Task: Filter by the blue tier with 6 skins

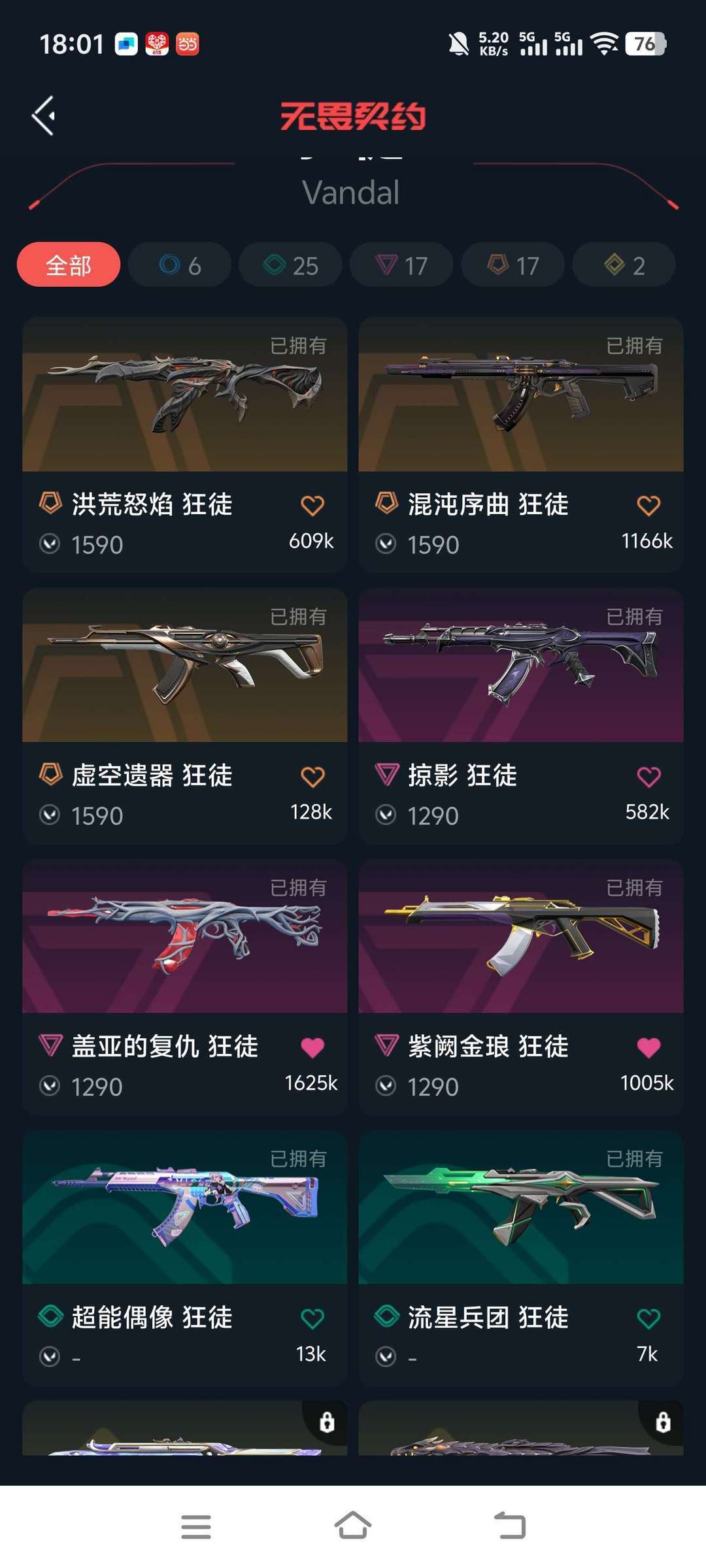Action: 180,265
